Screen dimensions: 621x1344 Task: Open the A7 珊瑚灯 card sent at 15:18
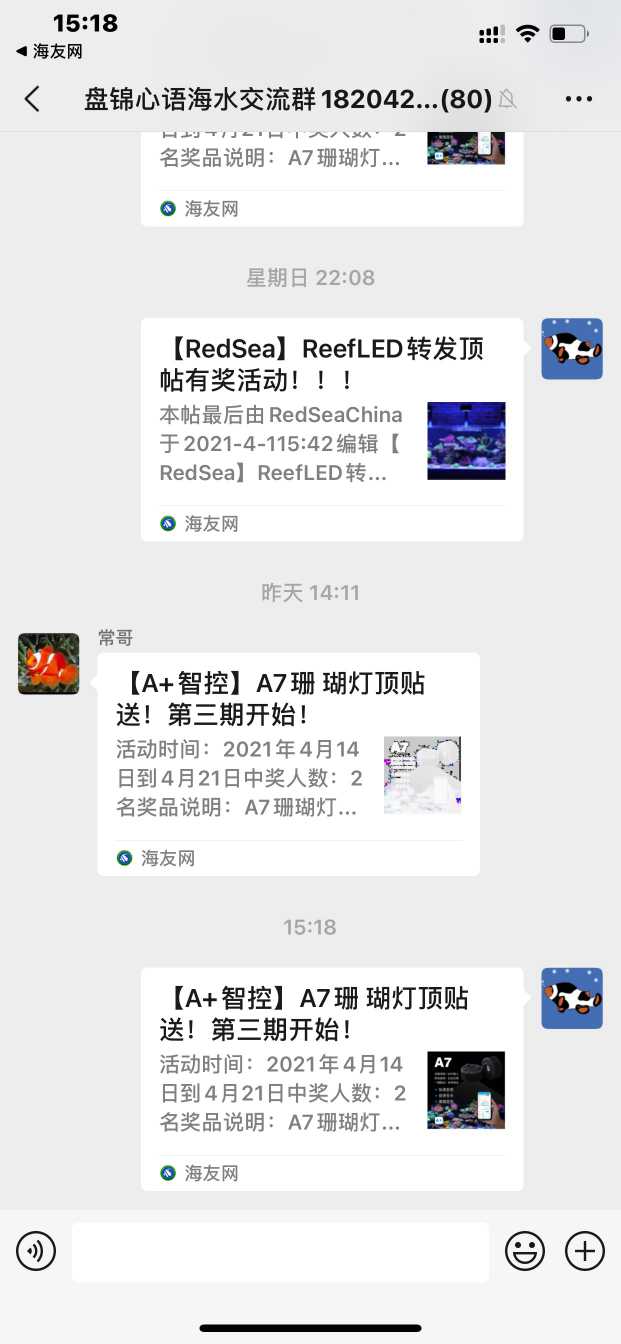(331, 1078)
